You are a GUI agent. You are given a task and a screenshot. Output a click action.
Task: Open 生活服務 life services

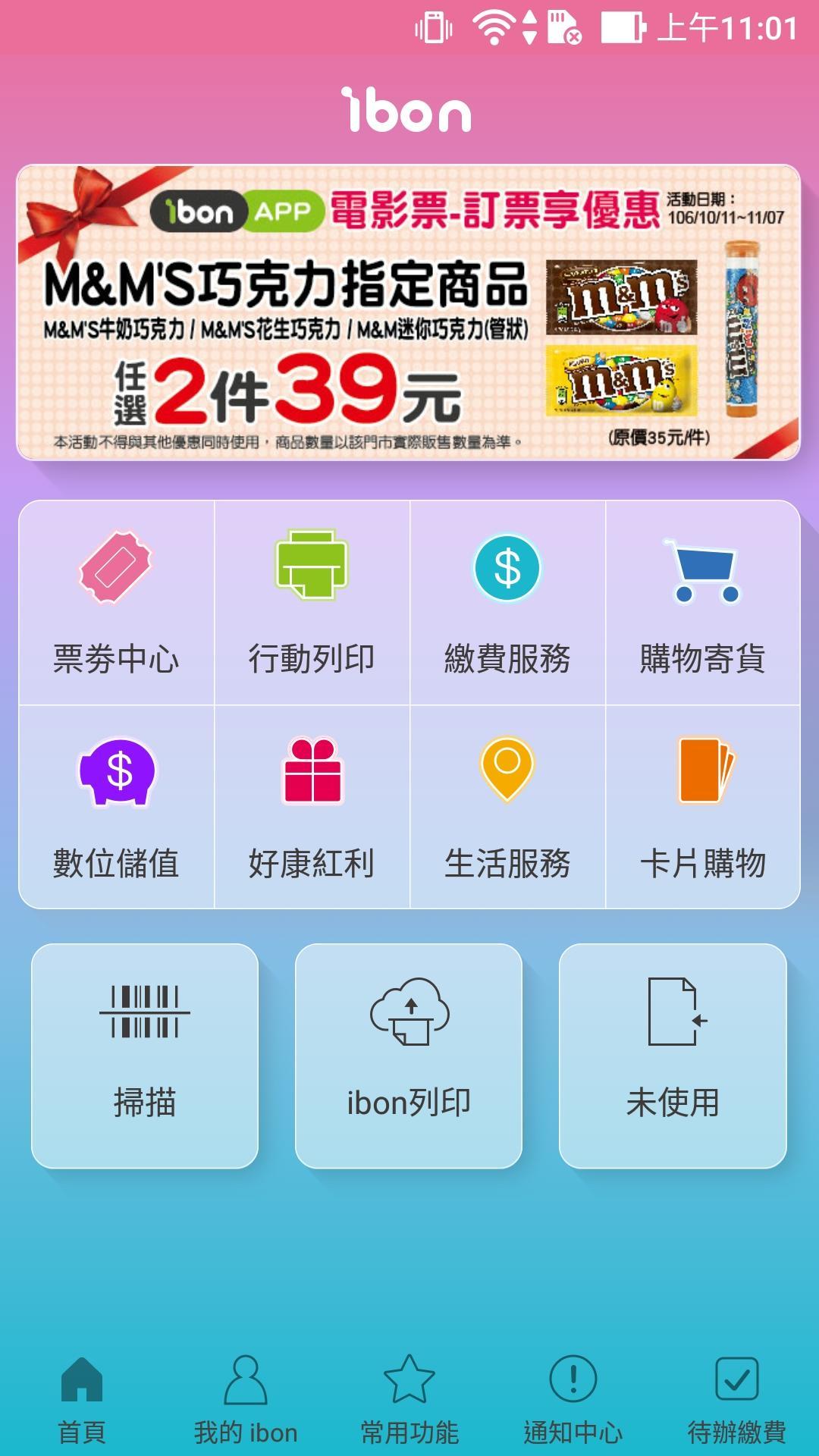tap(507, 807)
